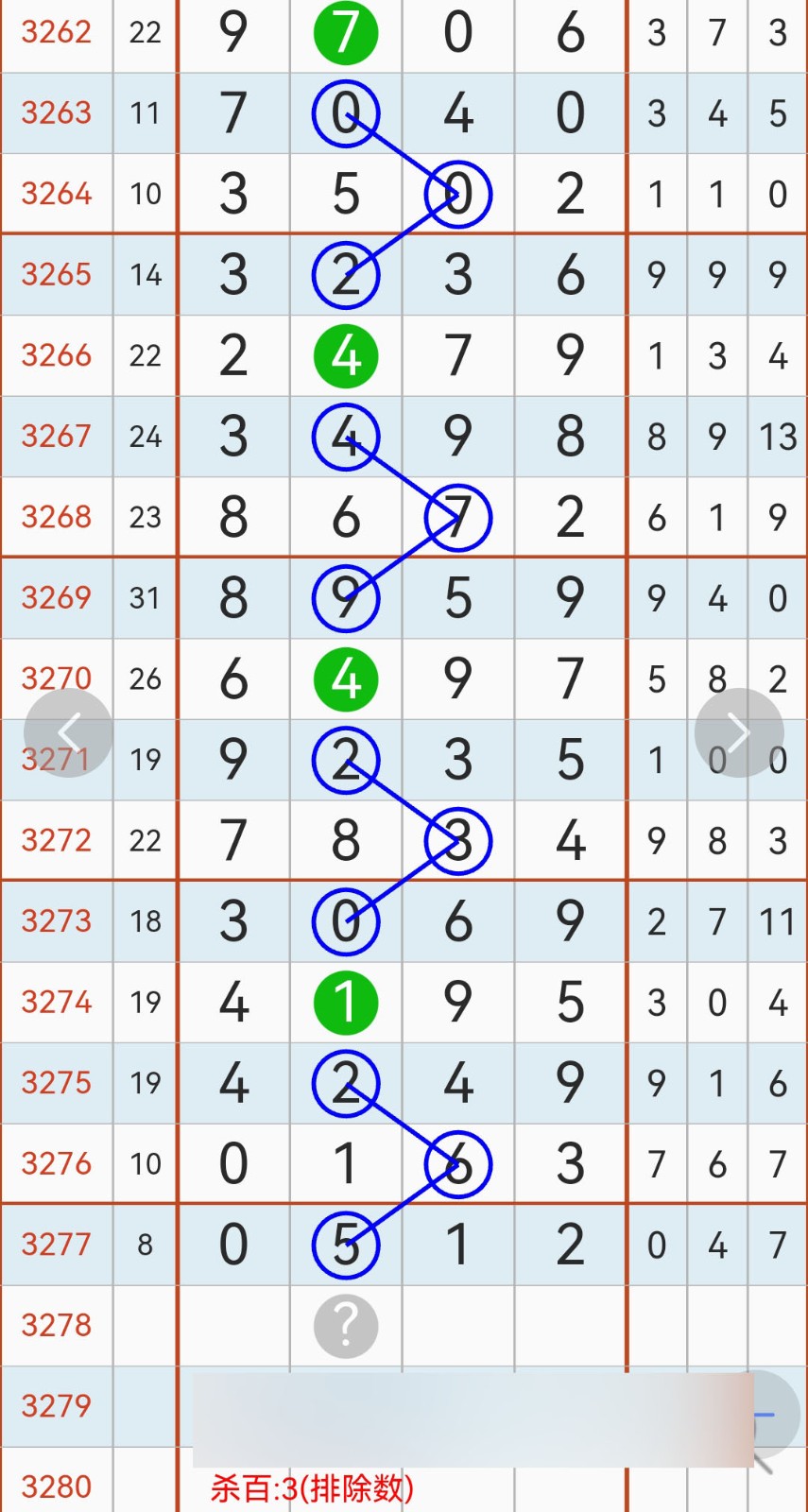Select the blue circled 6 in row 3276

tap(457, 1164)
